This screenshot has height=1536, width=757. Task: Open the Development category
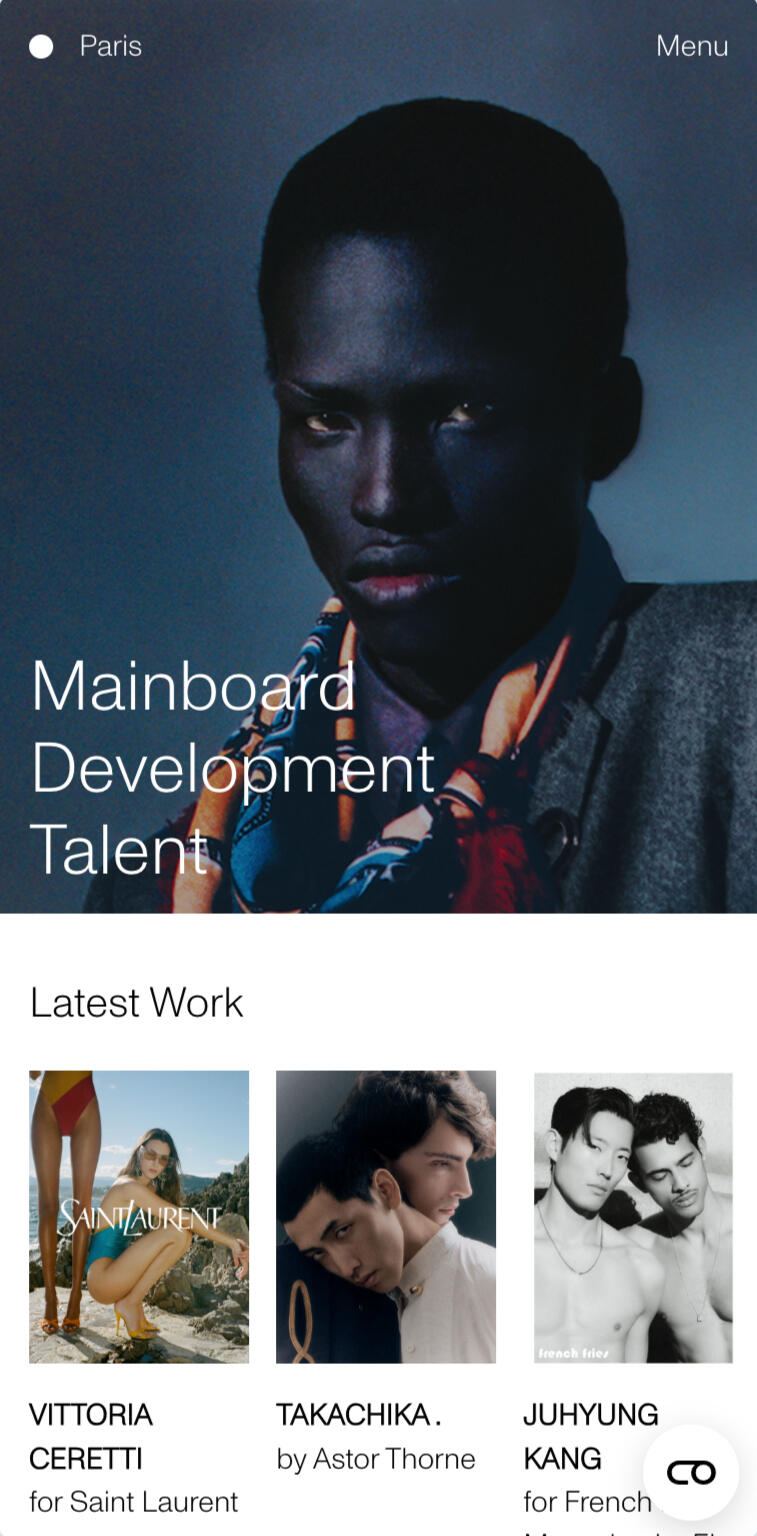(232, 770)
